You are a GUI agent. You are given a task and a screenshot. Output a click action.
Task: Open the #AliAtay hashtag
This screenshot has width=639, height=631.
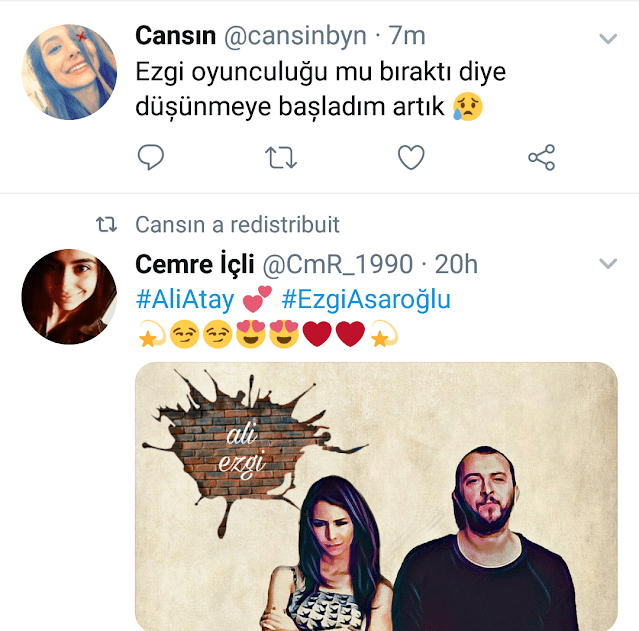coord(185,300)
